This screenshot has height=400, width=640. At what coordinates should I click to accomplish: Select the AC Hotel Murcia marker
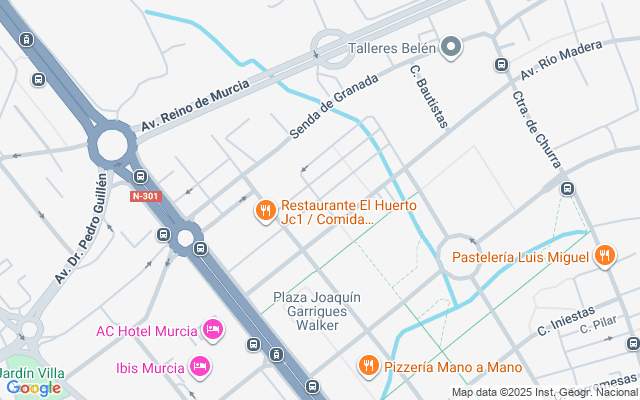pyautogui.click(x=212, y=329)
